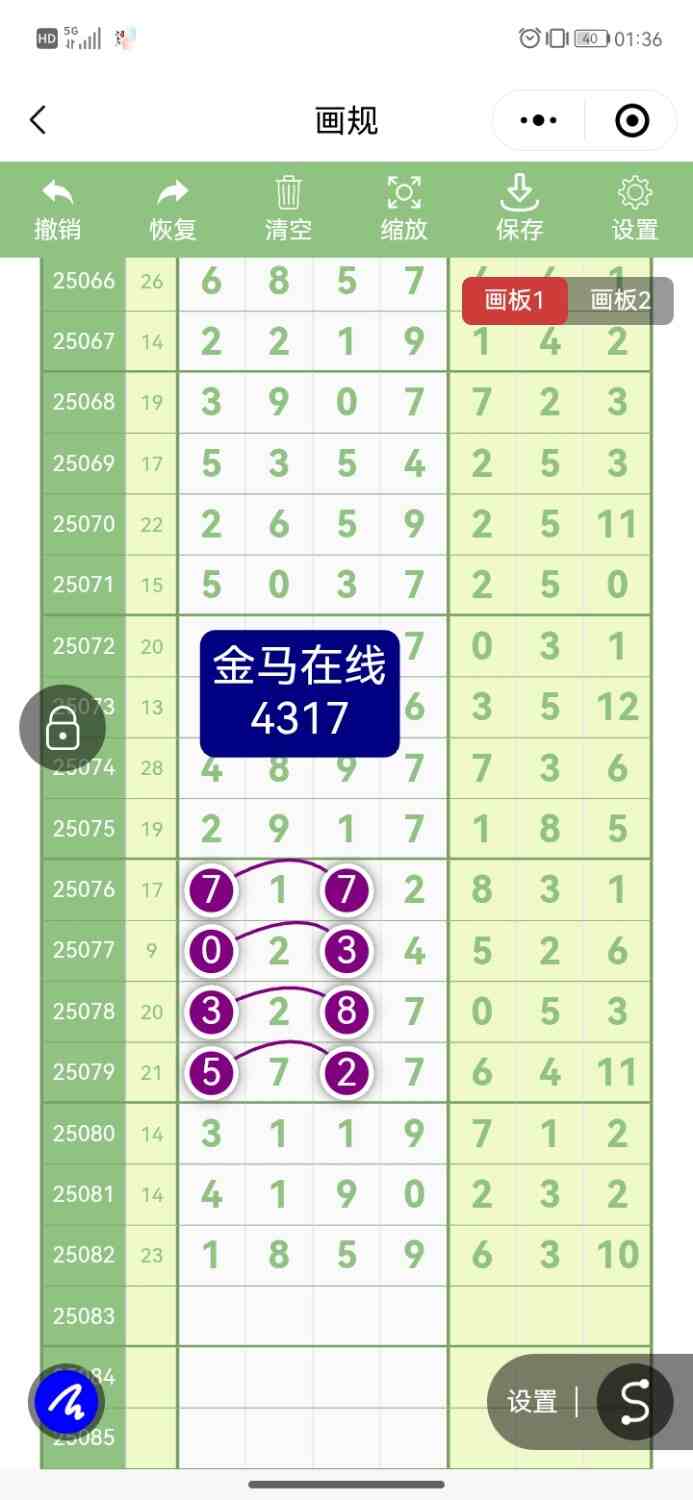This screenshot has height=1500, width=693.
Task: Tap the black S curve button
Action: click(x=635, y=1402)
